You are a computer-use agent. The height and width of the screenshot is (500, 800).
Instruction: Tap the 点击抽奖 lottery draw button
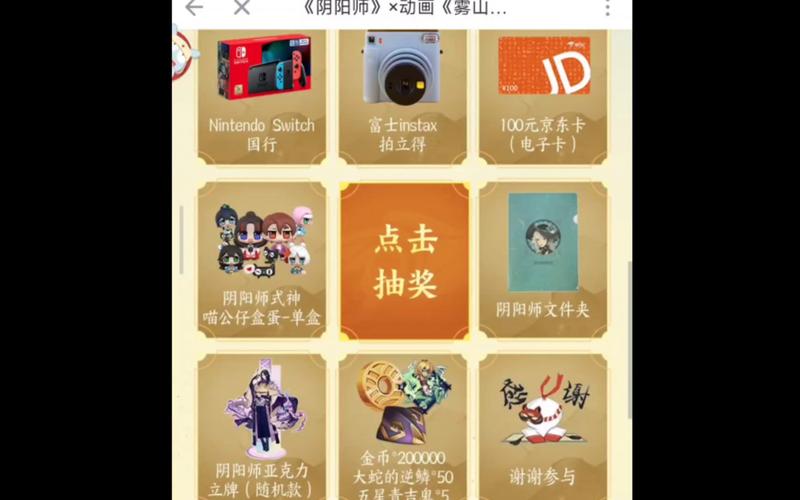(404, 260)
